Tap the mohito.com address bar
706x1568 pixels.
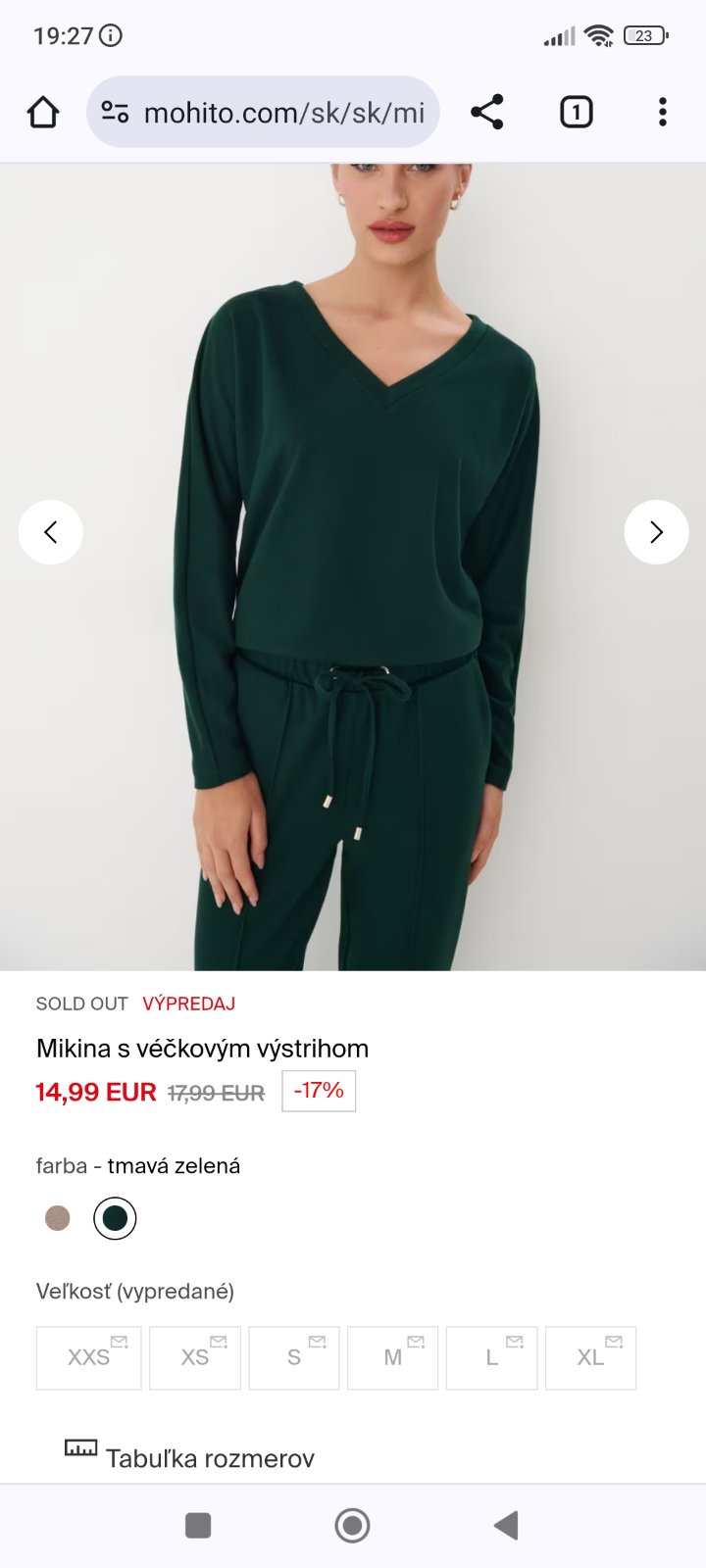(x=263, y=113)
